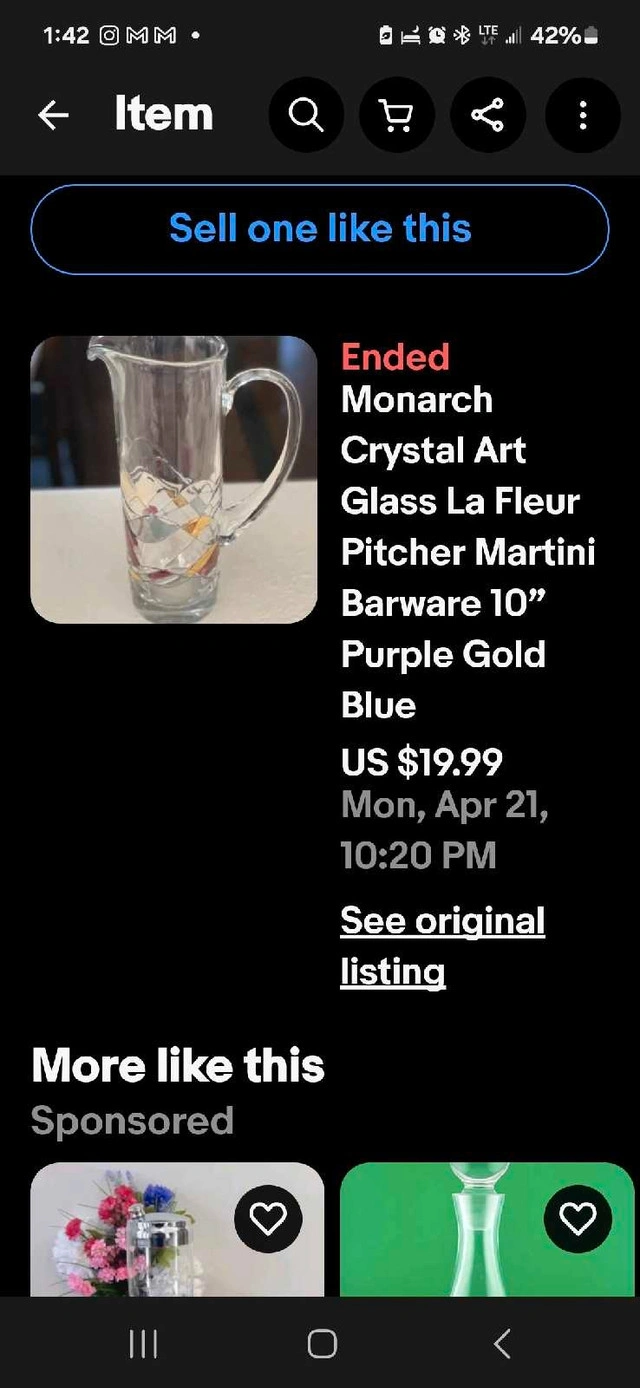Tap the system home button
Image resolution: width=640 pixels, height=1388 pixels.
click(322, 1344)
